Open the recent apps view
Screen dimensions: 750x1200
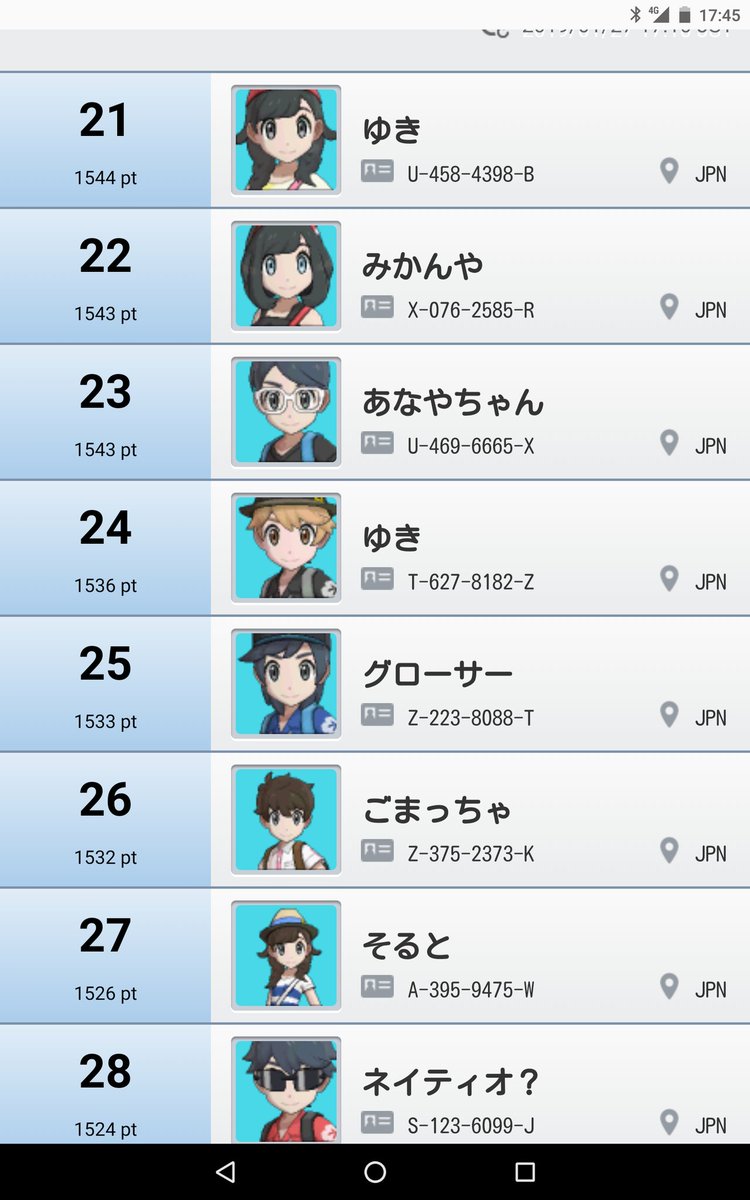(x=525, y=1172)
